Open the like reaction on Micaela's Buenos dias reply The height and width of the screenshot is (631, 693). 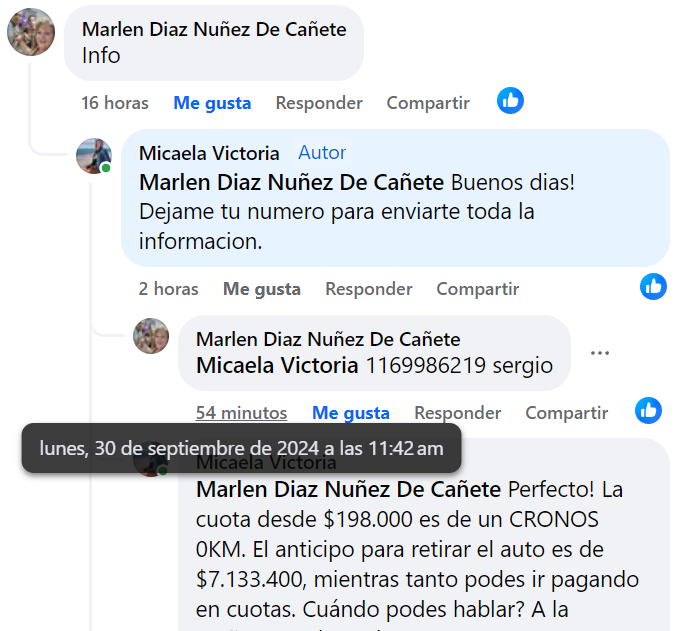coord(653,287)
